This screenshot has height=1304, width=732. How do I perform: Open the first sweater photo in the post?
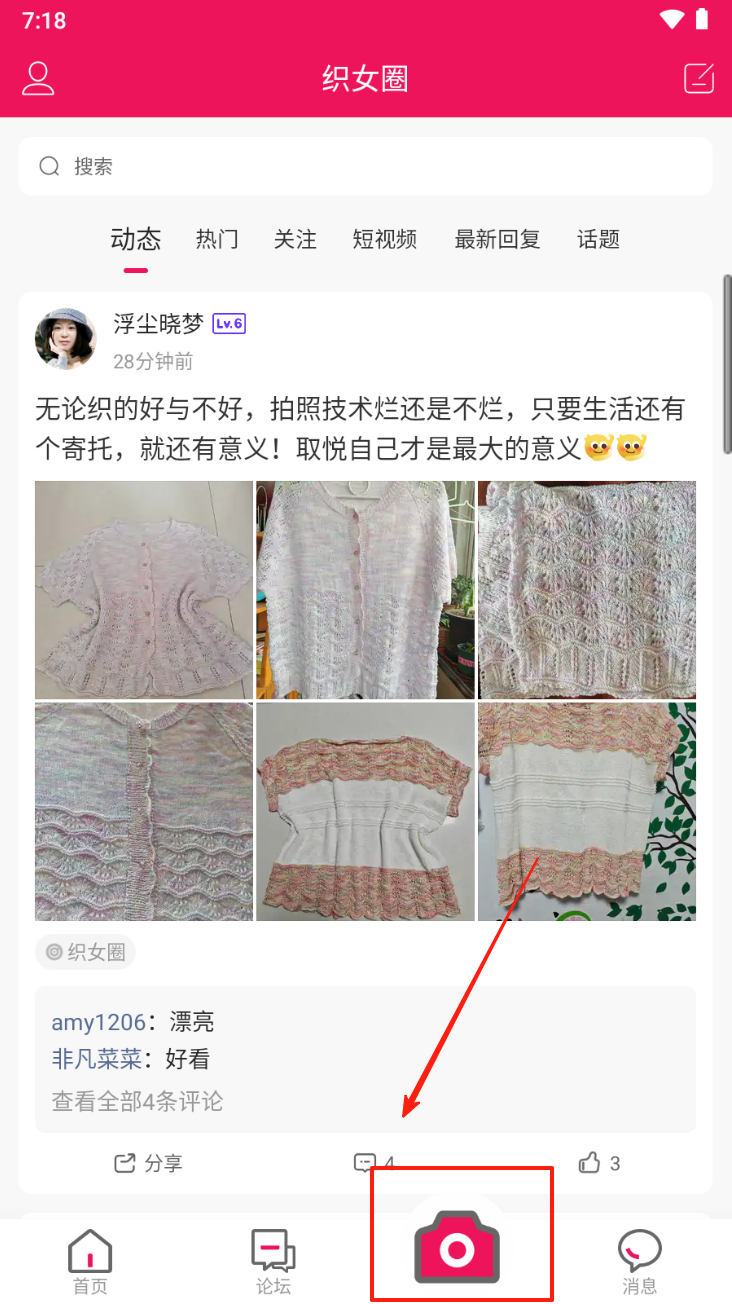[x=144, y=590]
